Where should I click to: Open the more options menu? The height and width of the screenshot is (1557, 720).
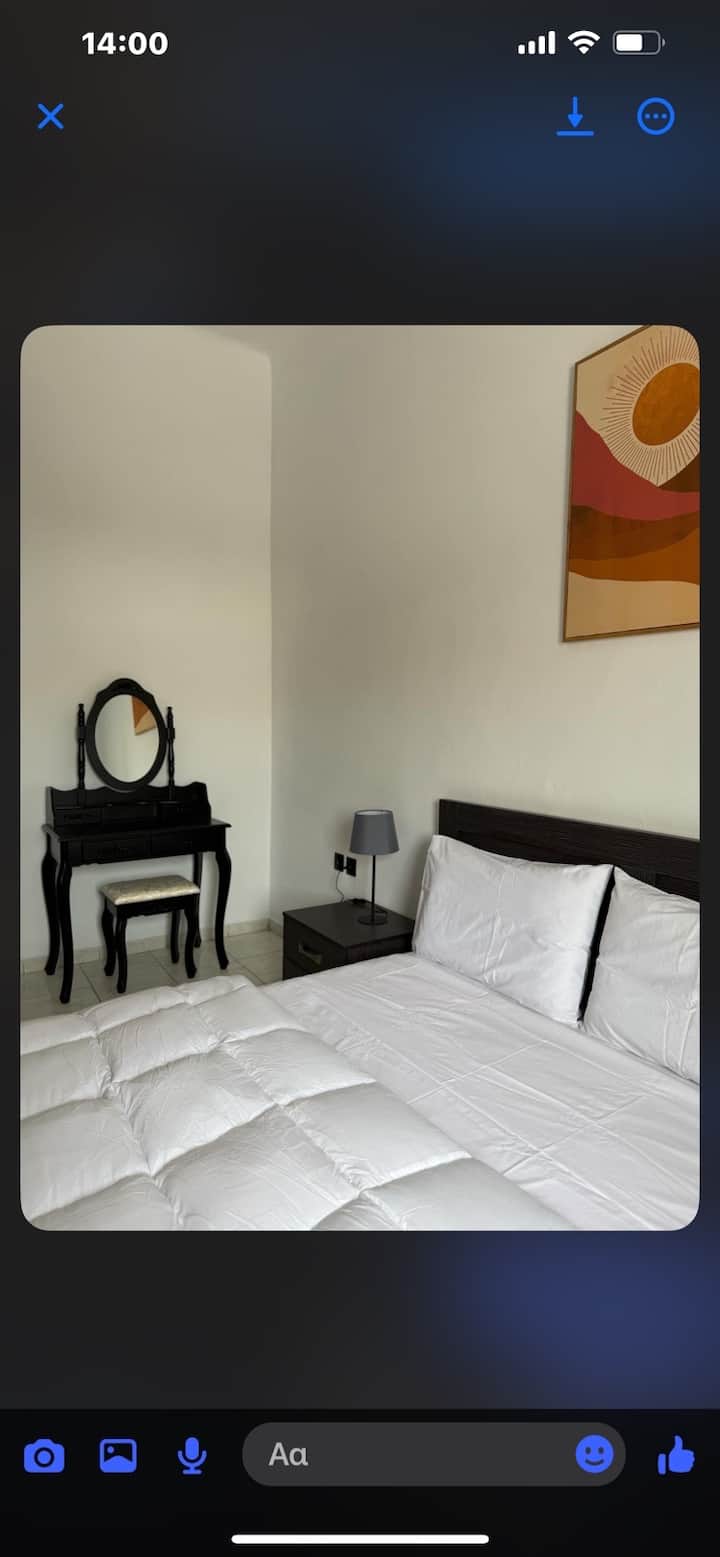click(656, 117)
